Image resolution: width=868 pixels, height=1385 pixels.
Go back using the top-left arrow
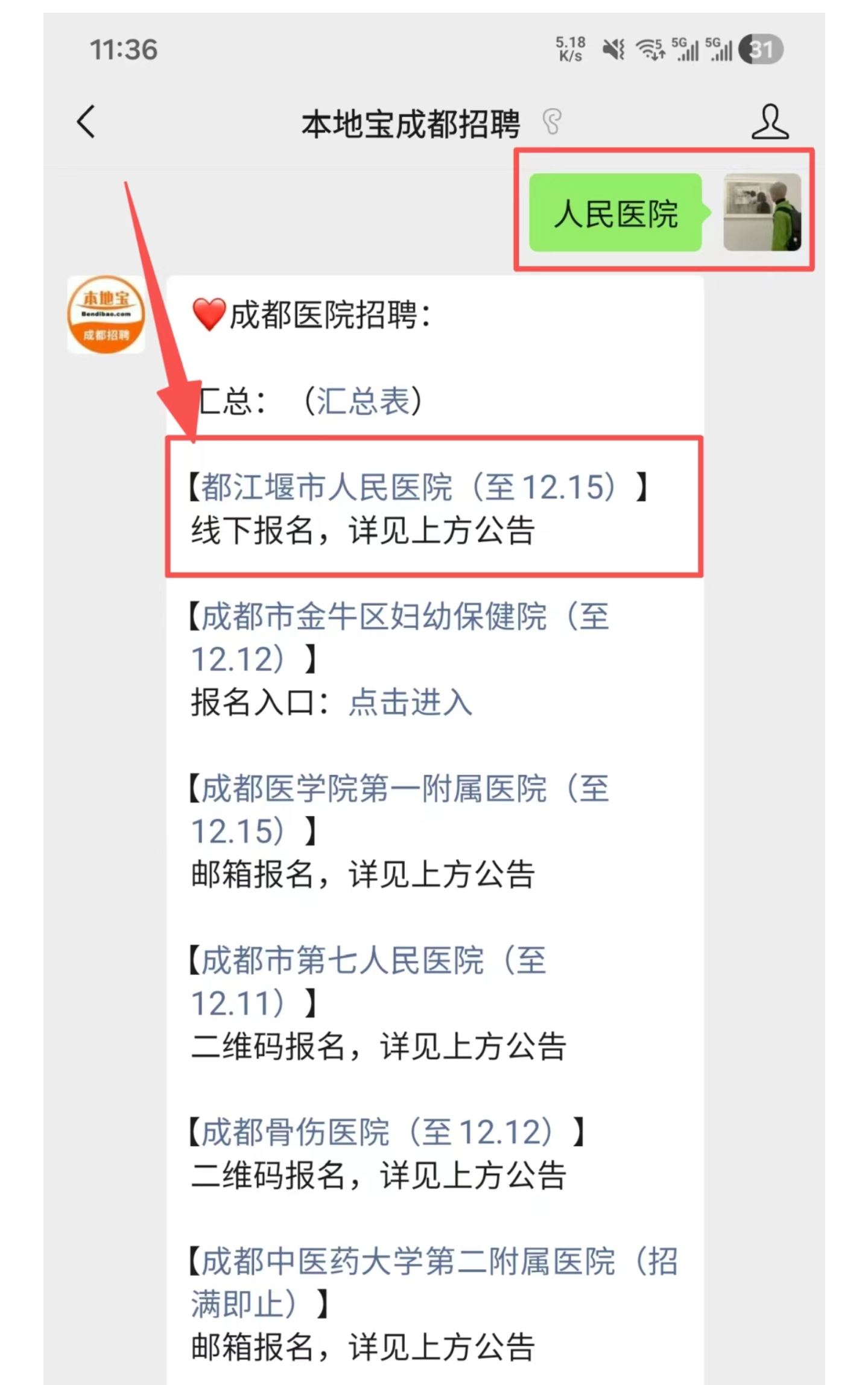coord(86,122)
